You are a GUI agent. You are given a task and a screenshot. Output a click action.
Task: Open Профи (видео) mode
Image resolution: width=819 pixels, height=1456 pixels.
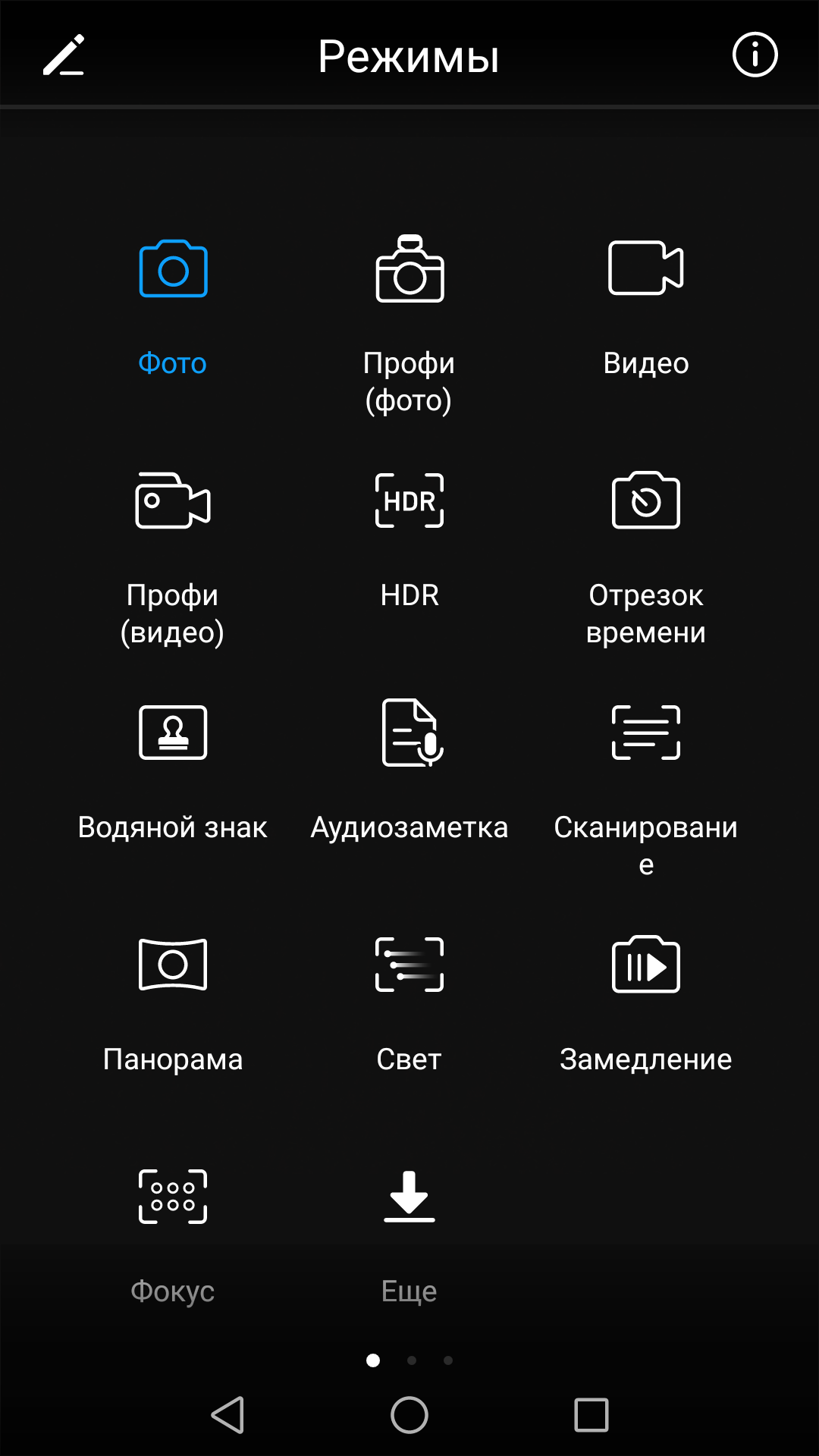click(x=173, y=559)
